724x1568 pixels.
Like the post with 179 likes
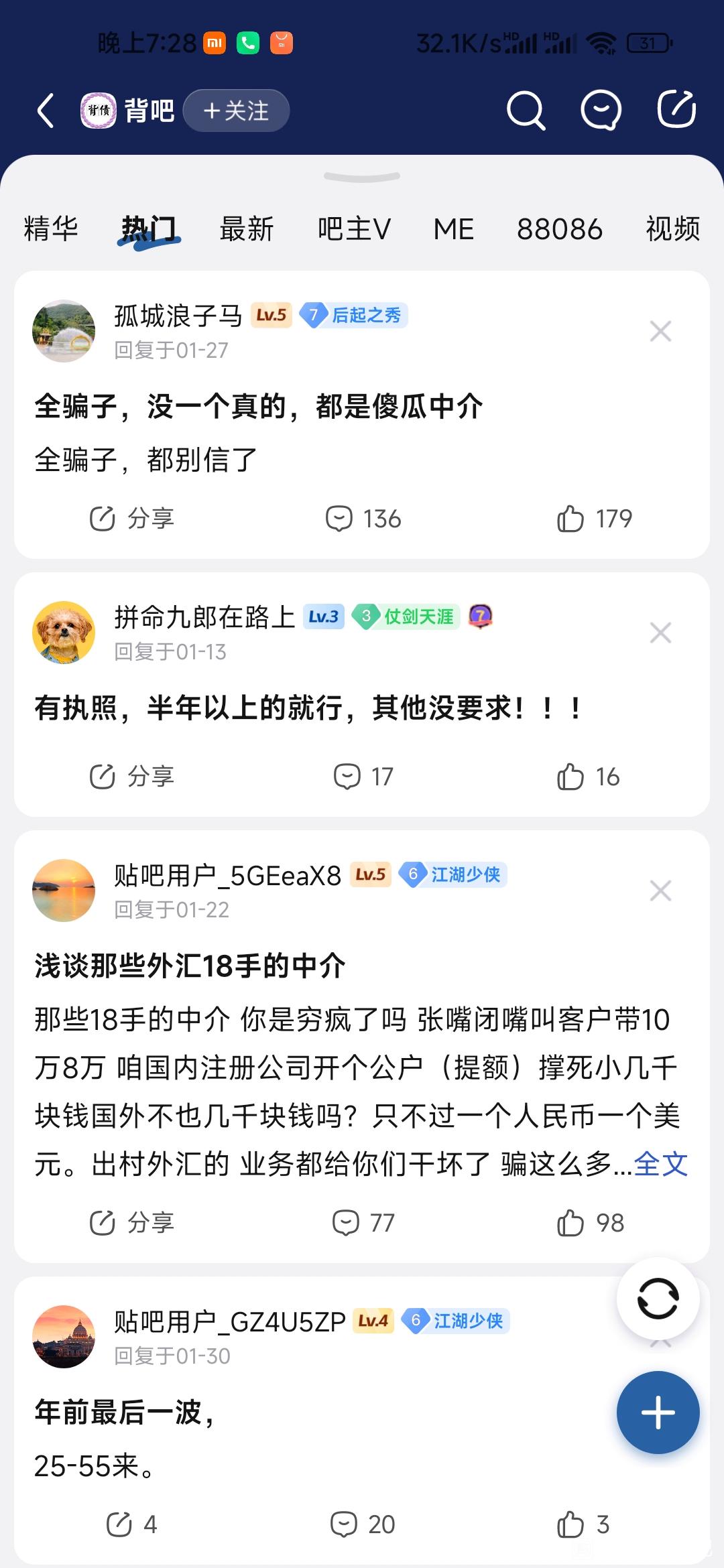(594, 519)
